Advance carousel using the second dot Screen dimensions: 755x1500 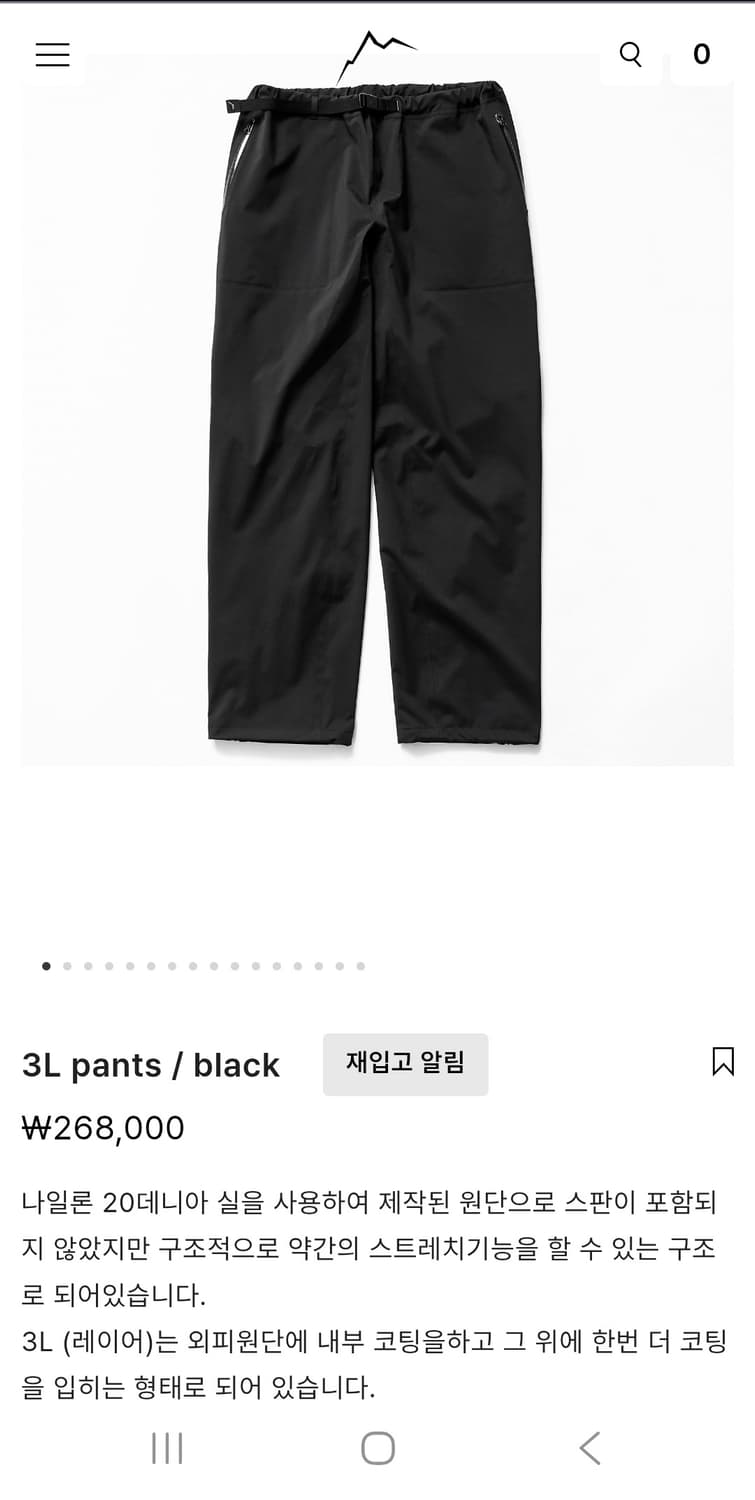66,966
